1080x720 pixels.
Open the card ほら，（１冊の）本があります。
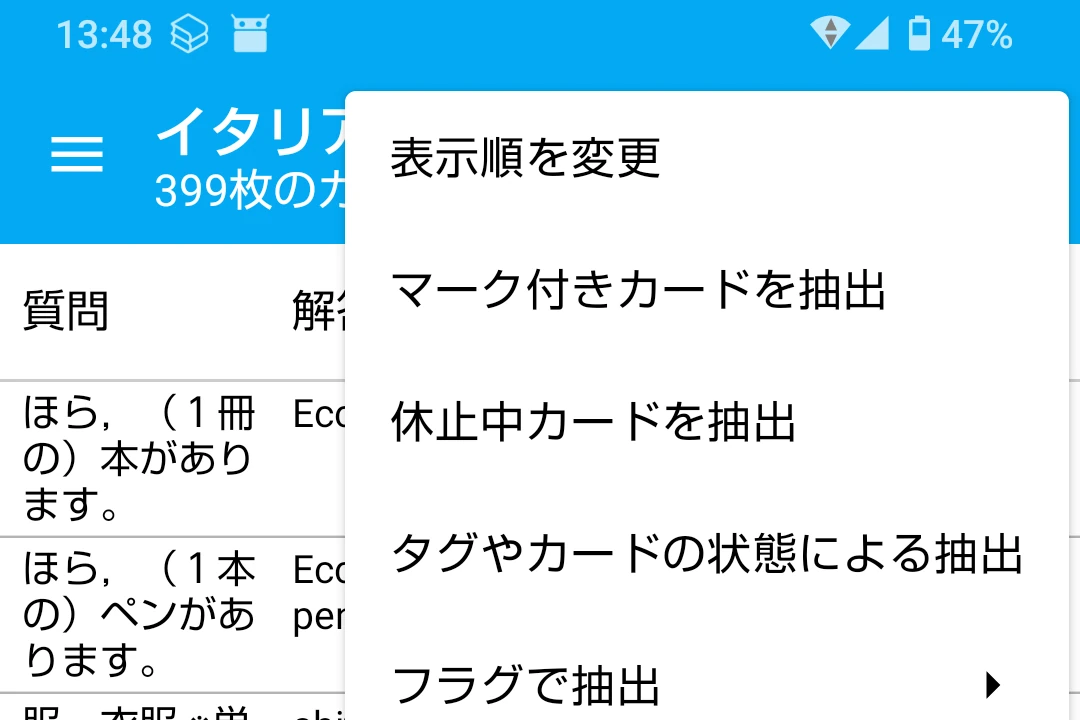138,459
